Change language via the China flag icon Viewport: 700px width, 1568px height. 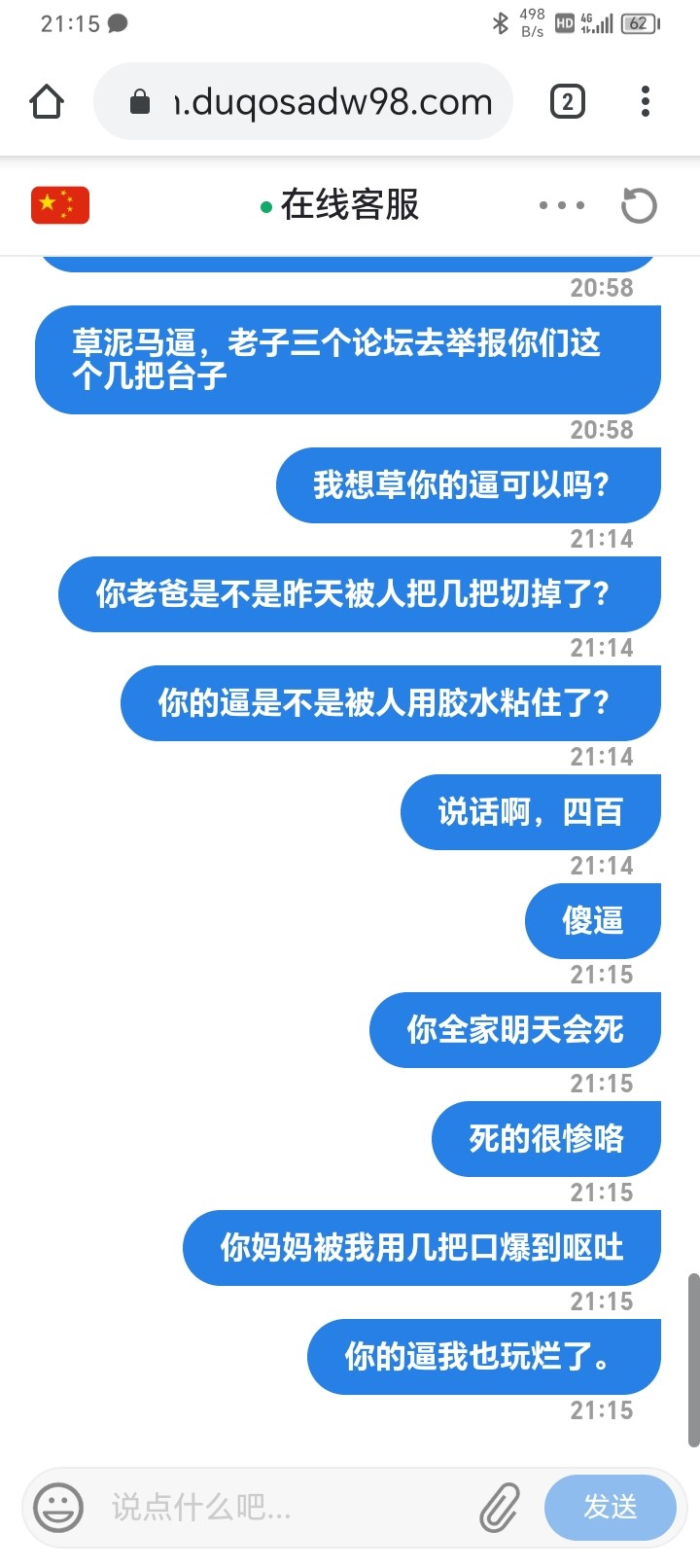60,205
